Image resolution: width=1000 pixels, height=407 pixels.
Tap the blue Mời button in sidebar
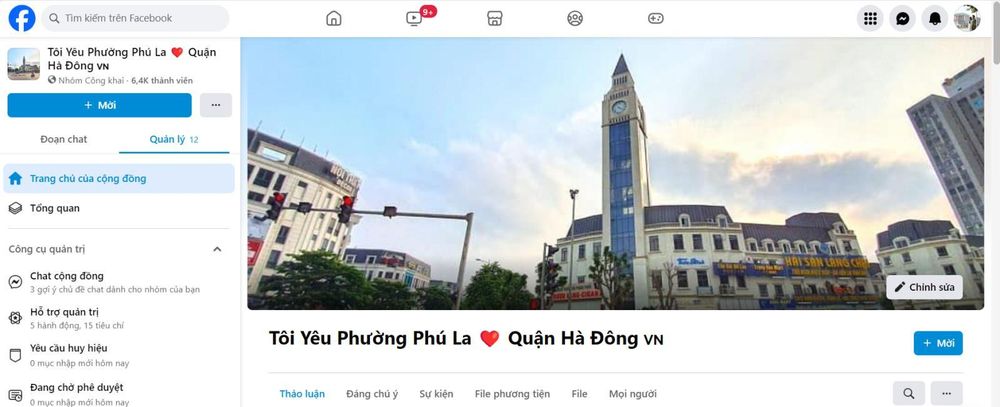point(99,105)
